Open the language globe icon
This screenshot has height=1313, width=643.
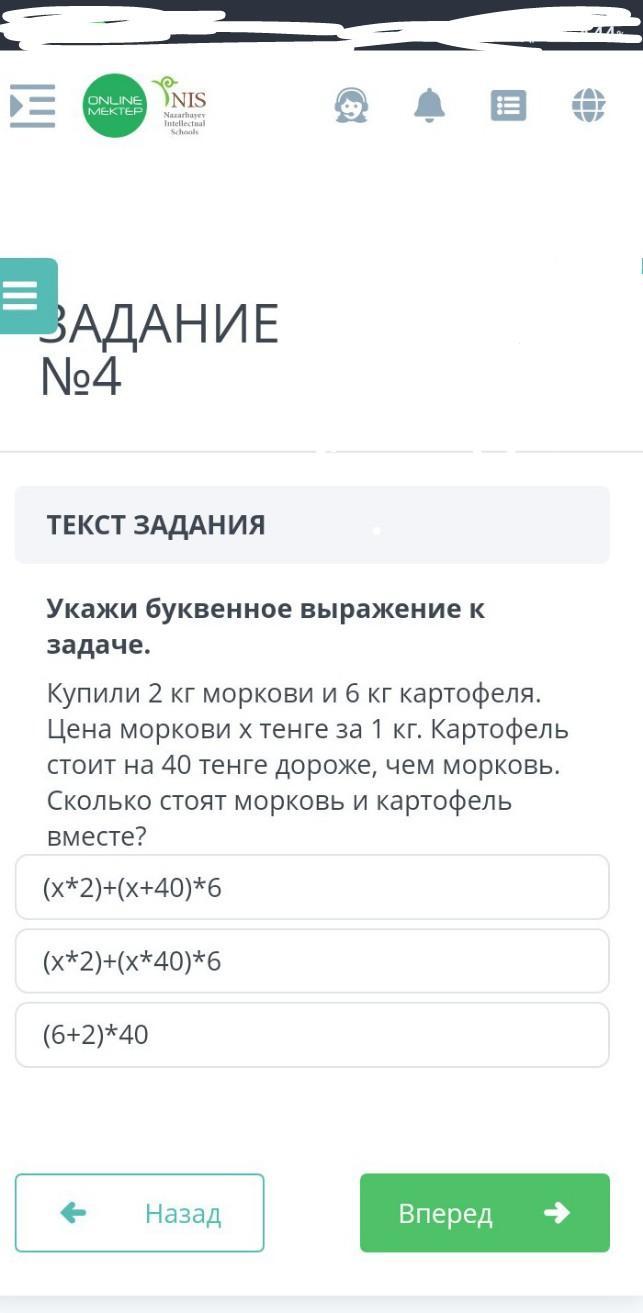(588, 105)
